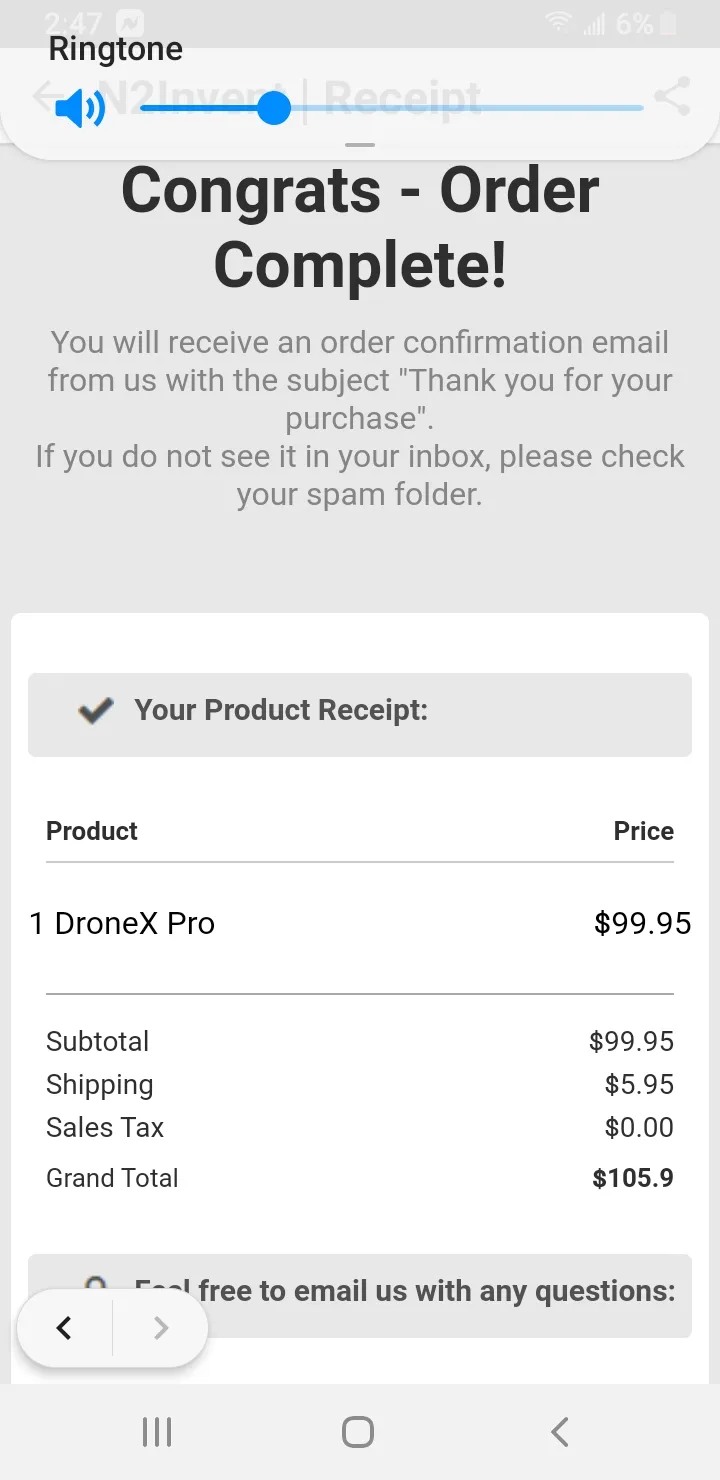Go to the home screen

click(358, 1432)
